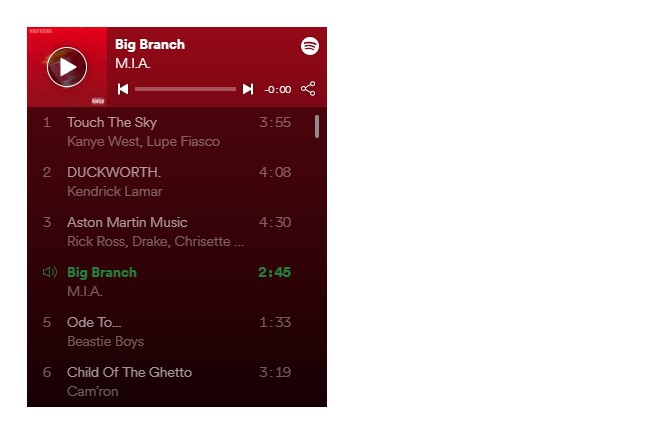Open the Big Branch title link
657x431 pixels.
(150, 44)
